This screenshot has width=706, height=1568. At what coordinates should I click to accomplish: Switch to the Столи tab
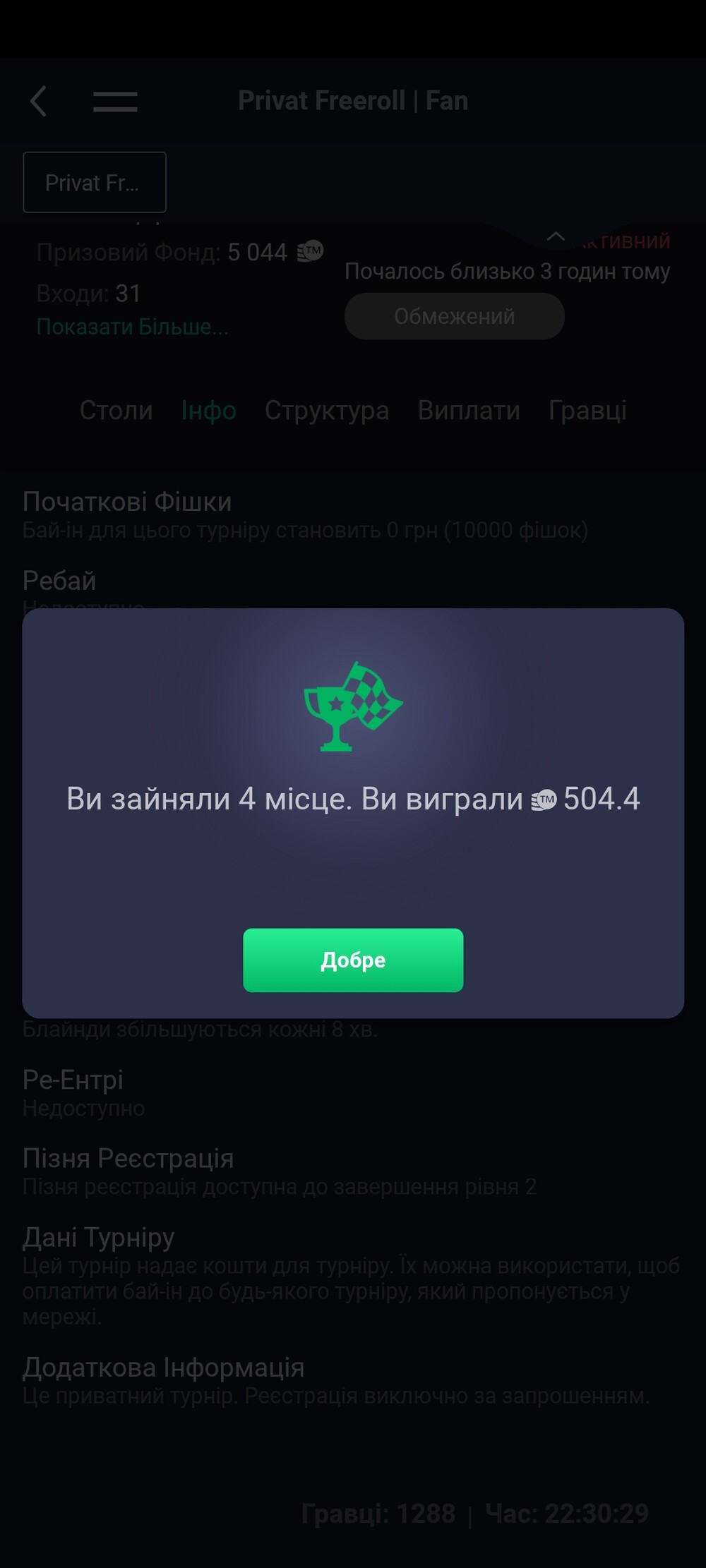point(116,410)
